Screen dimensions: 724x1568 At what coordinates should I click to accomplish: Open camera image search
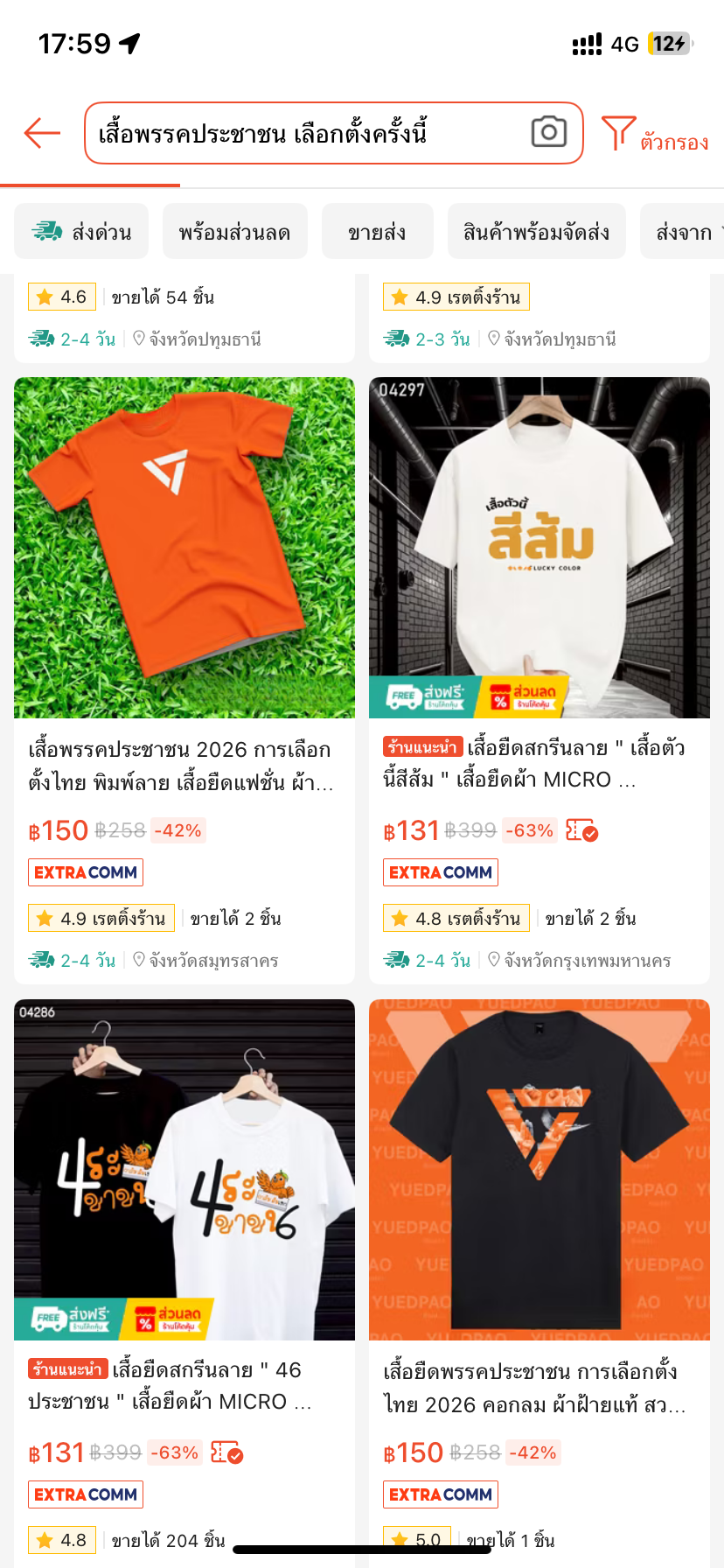[548, 132]
